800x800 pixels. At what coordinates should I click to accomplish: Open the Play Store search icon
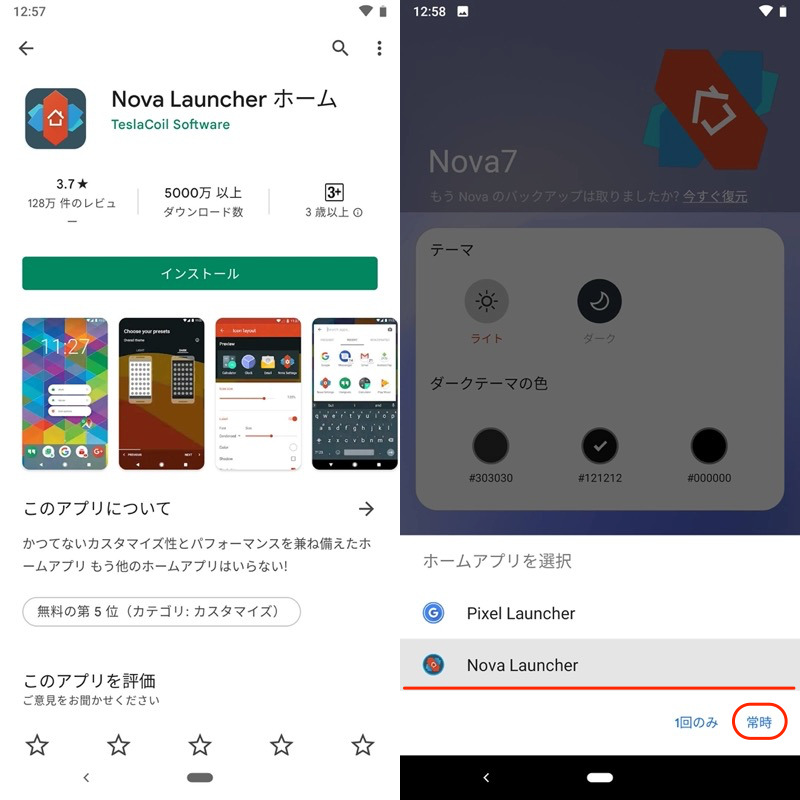[340, 48]
